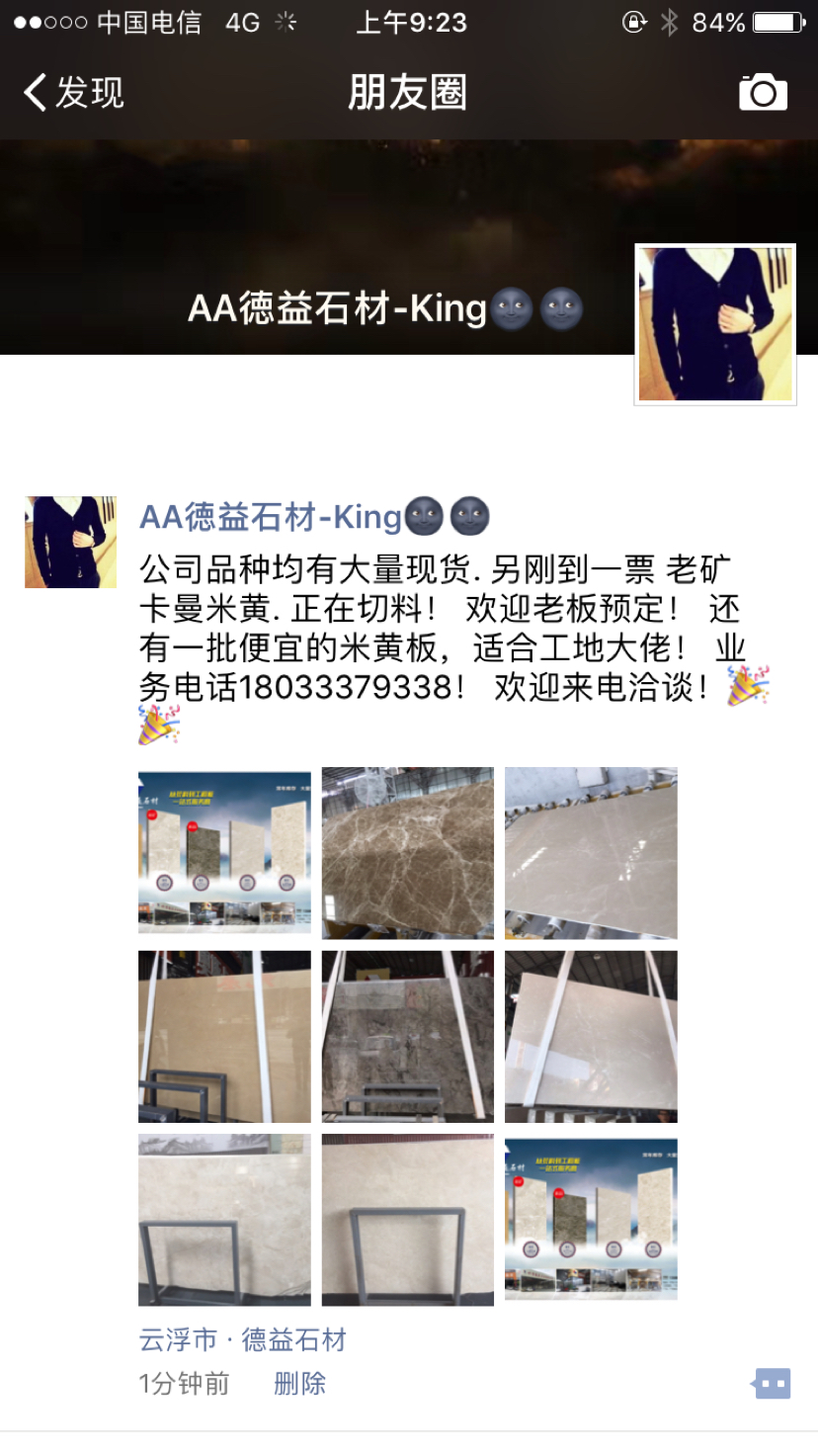The height and width of the screenshot is (1456, 818).
Task: View sixth photo of the light grey slab
Action: click(x=591, y=1036)
